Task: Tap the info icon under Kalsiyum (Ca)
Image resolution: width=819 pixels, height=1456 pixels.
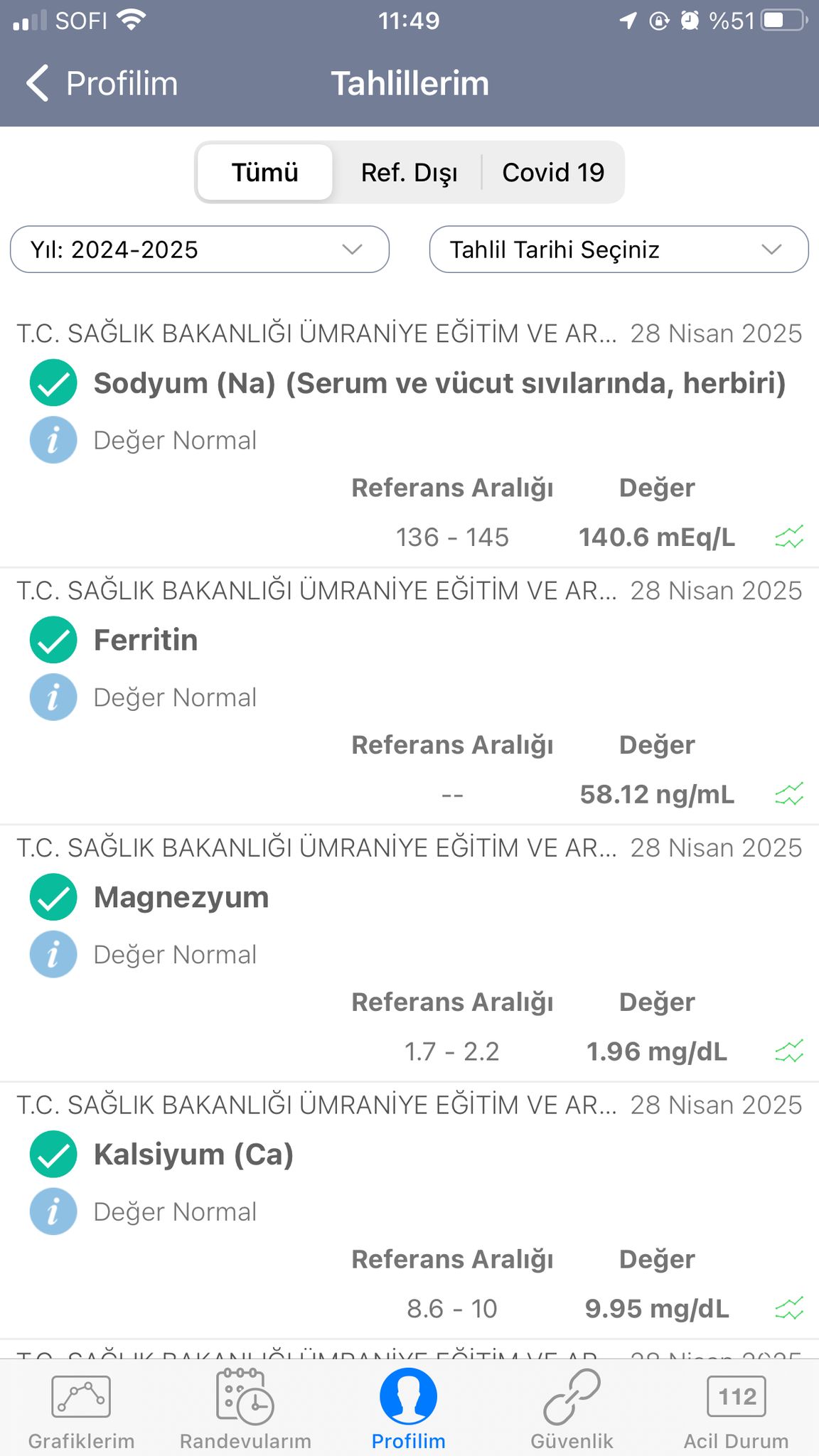Action: coord(53,1211)
